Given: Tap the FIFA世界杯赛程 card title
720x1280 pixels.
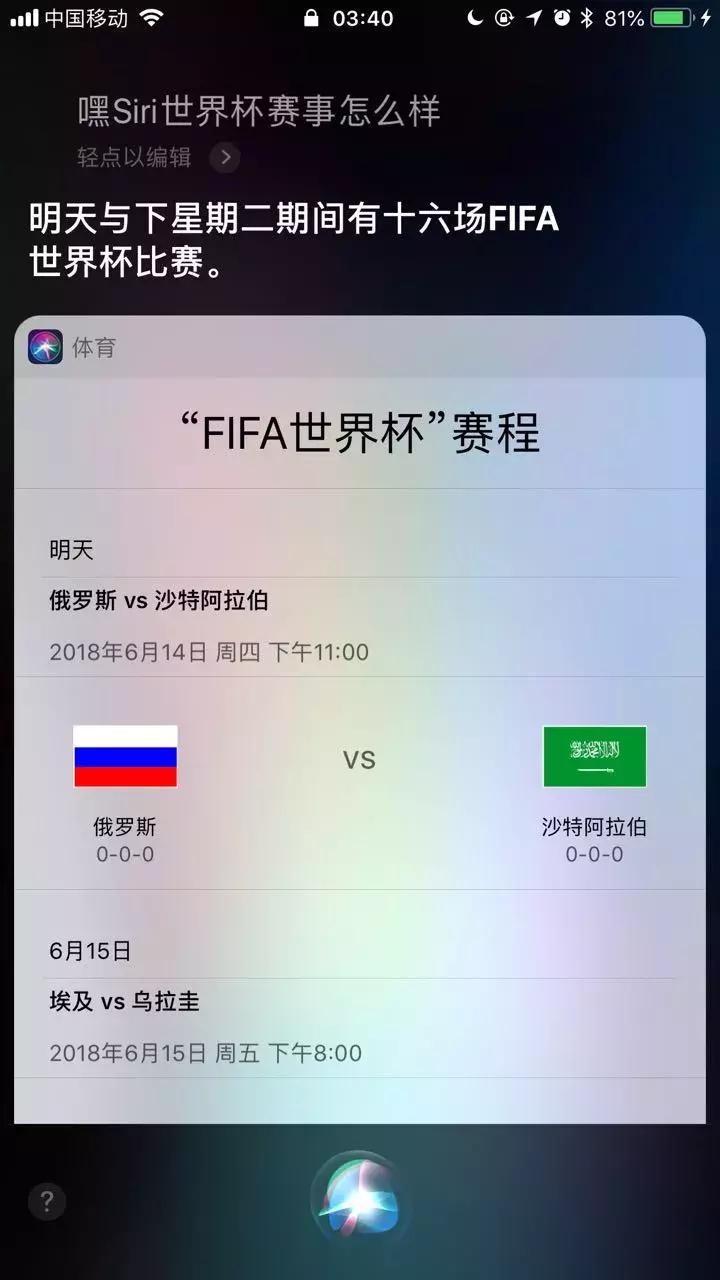Looking at the screenshot, I should pos(360,435).
